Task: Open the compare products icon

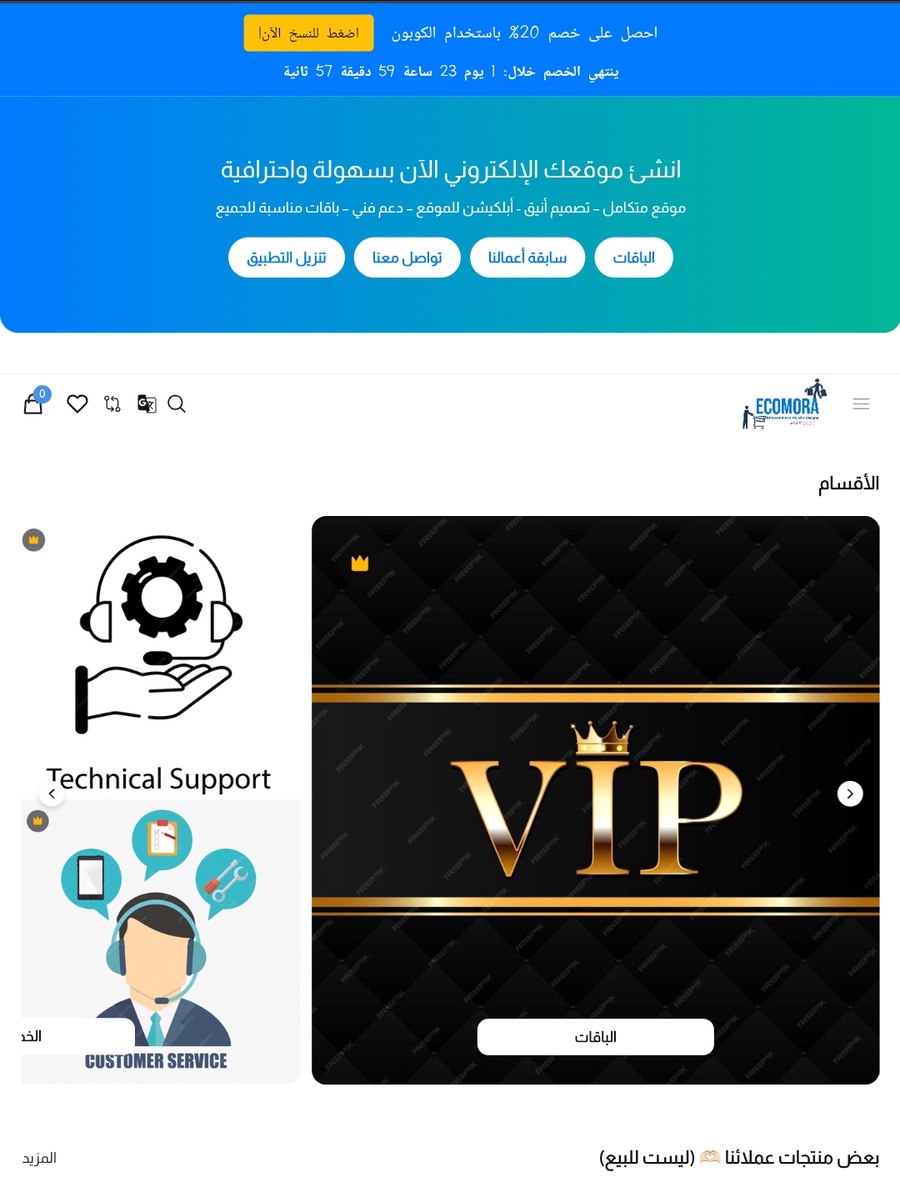Action: coord(112,404)
